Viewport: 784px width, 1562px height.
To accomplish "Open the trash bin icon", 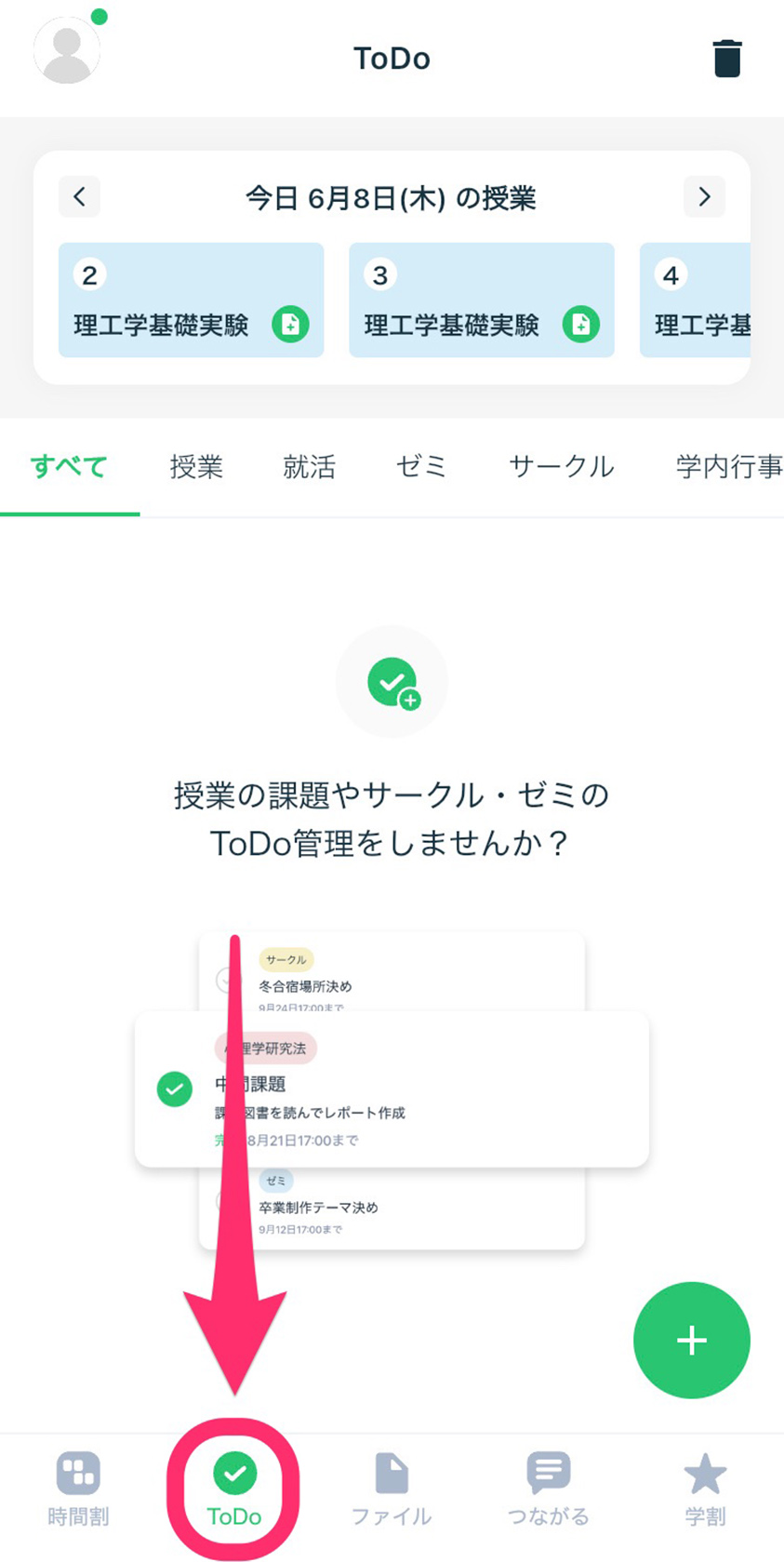I will [726, 59].
